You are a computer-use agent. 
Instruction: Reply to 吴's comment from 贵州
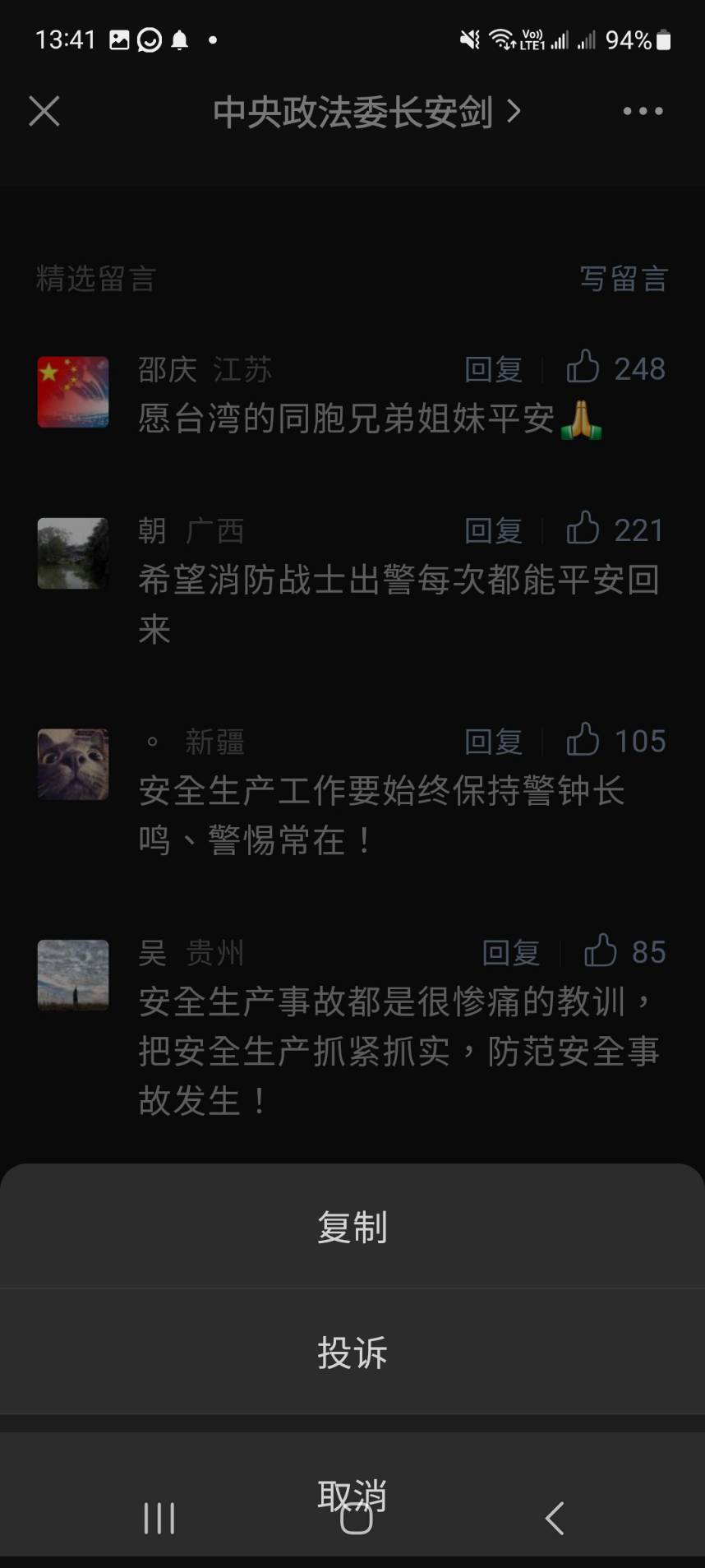pos(510,953)
